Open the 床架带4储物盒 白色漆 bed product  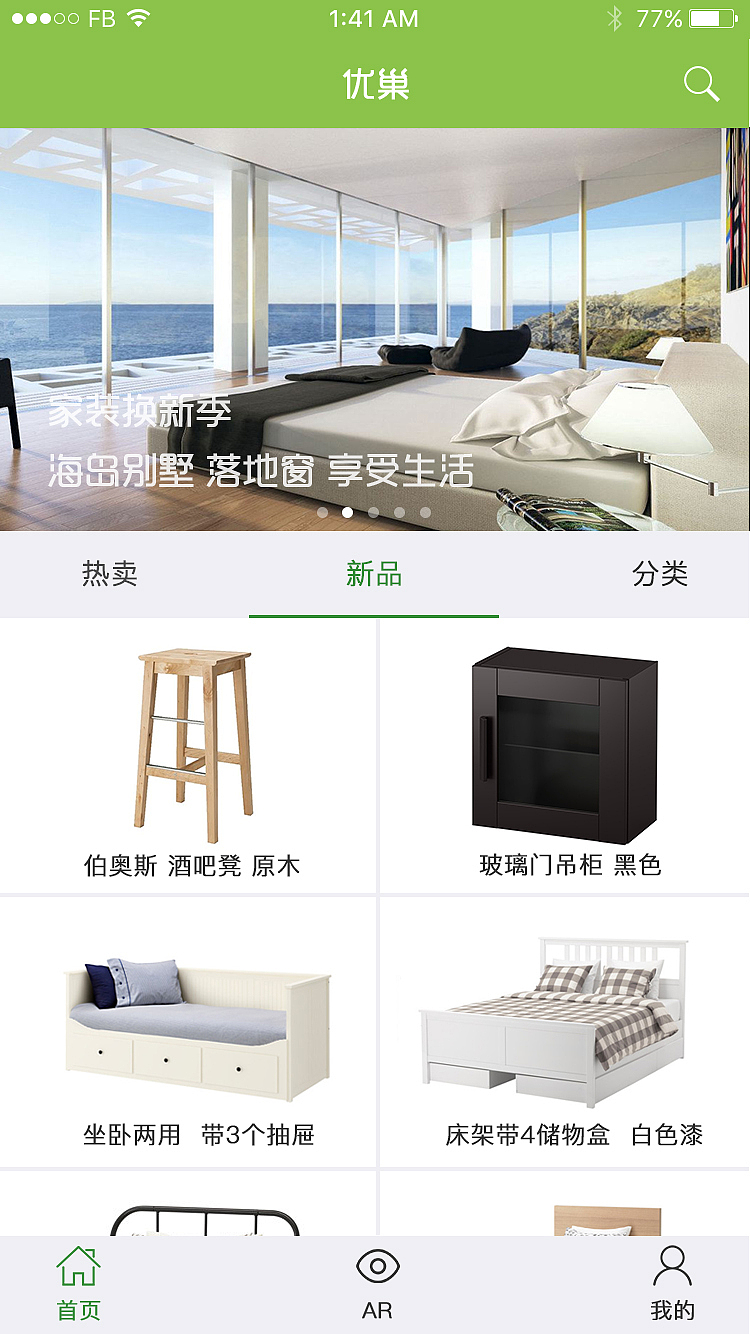coord(562,1030)
